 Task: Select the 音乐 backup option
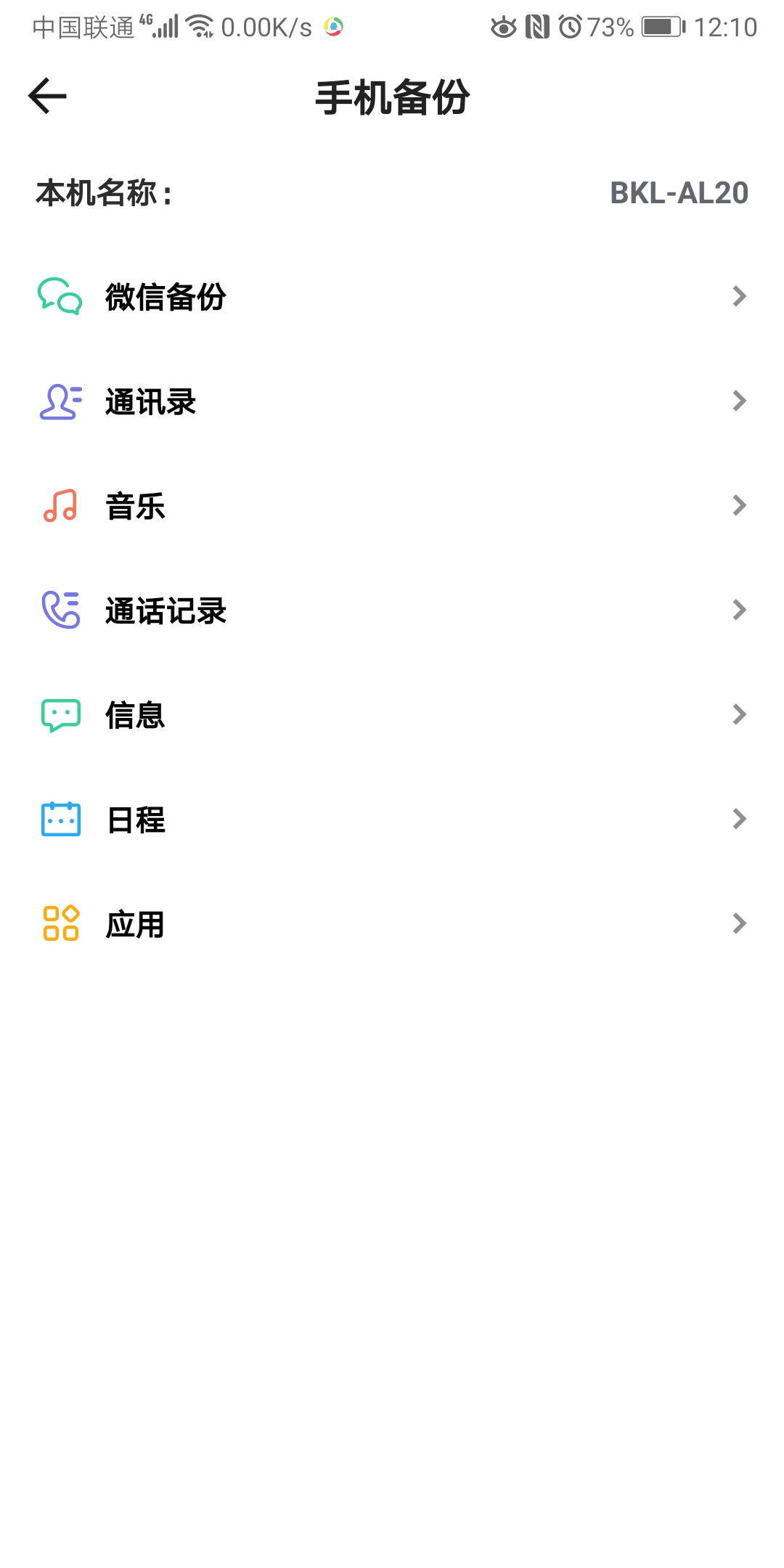click(x=392, y=505)
